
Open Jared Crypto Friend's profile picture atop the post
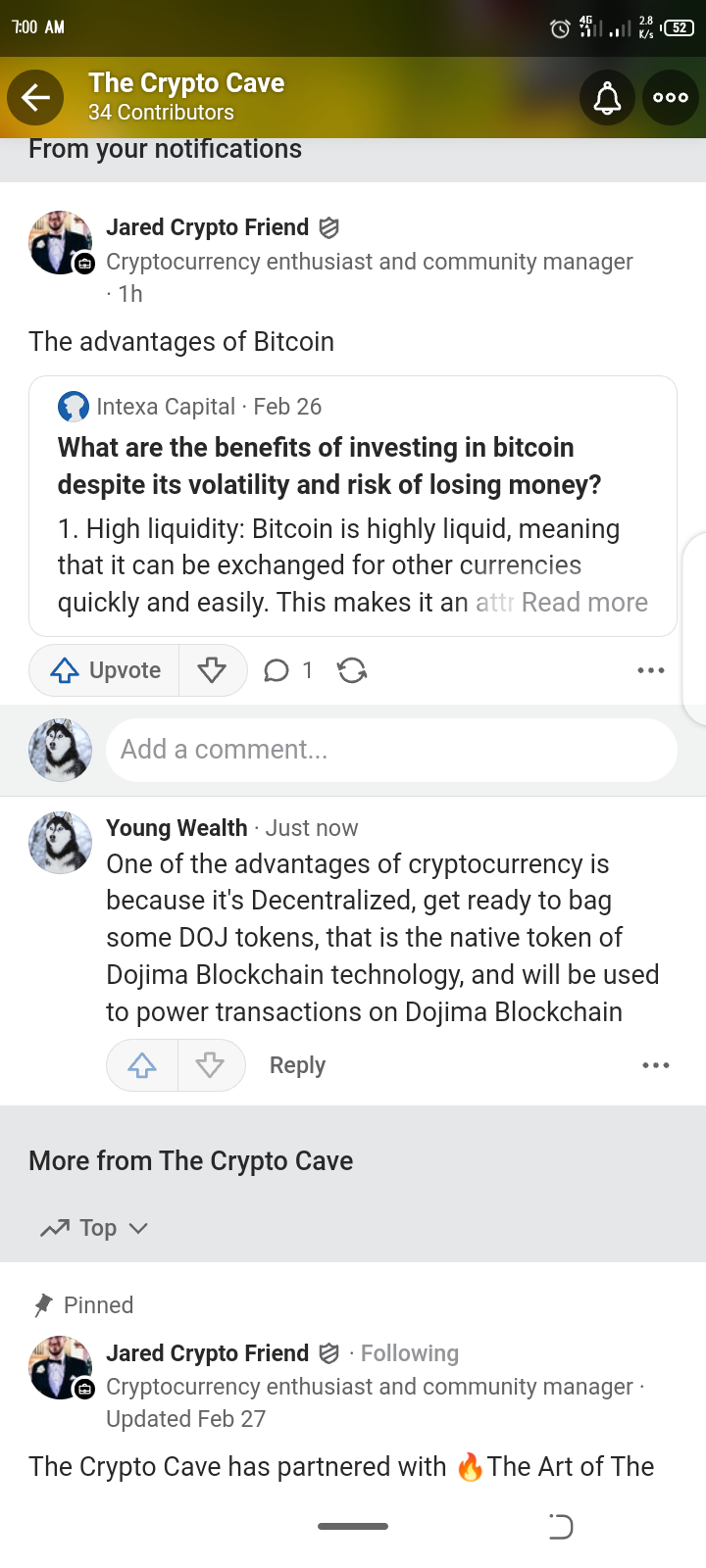point(61,242)
